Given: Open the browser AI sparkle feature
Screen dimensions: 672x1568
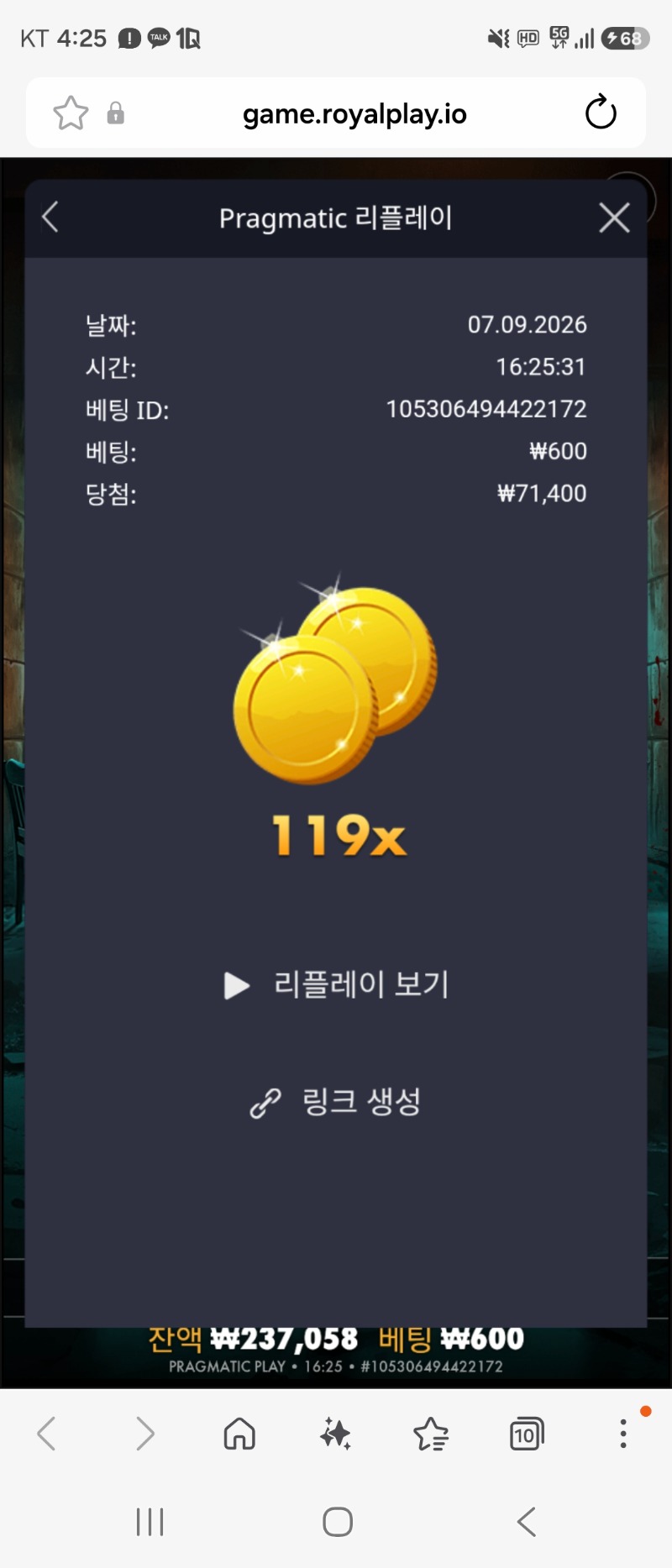Looking at the screenshot, I should 335,1433.
